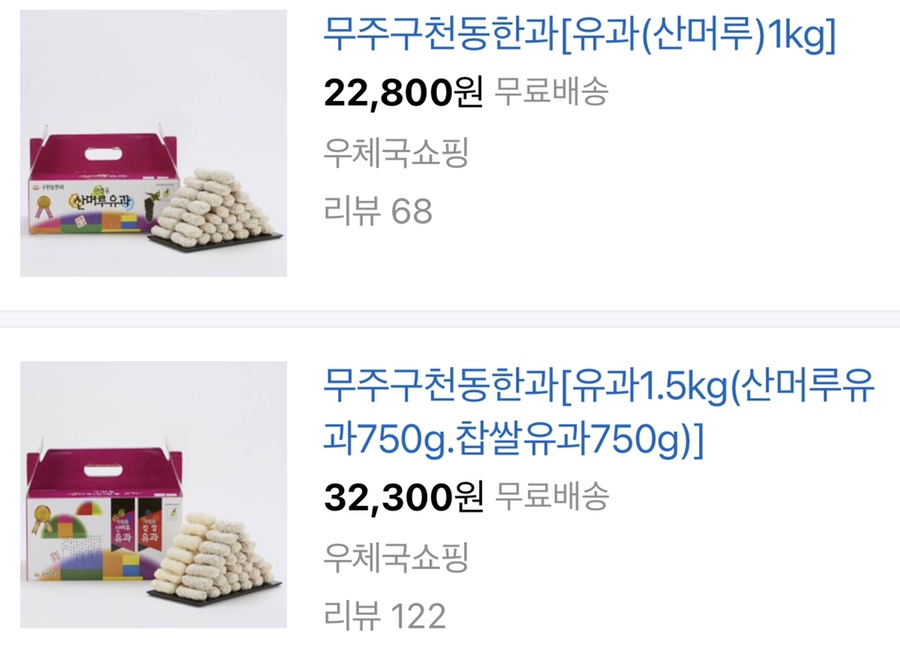
Task: Open 무주구천동한과[유과1.5kg] product title link
Action: coord(598,411)
